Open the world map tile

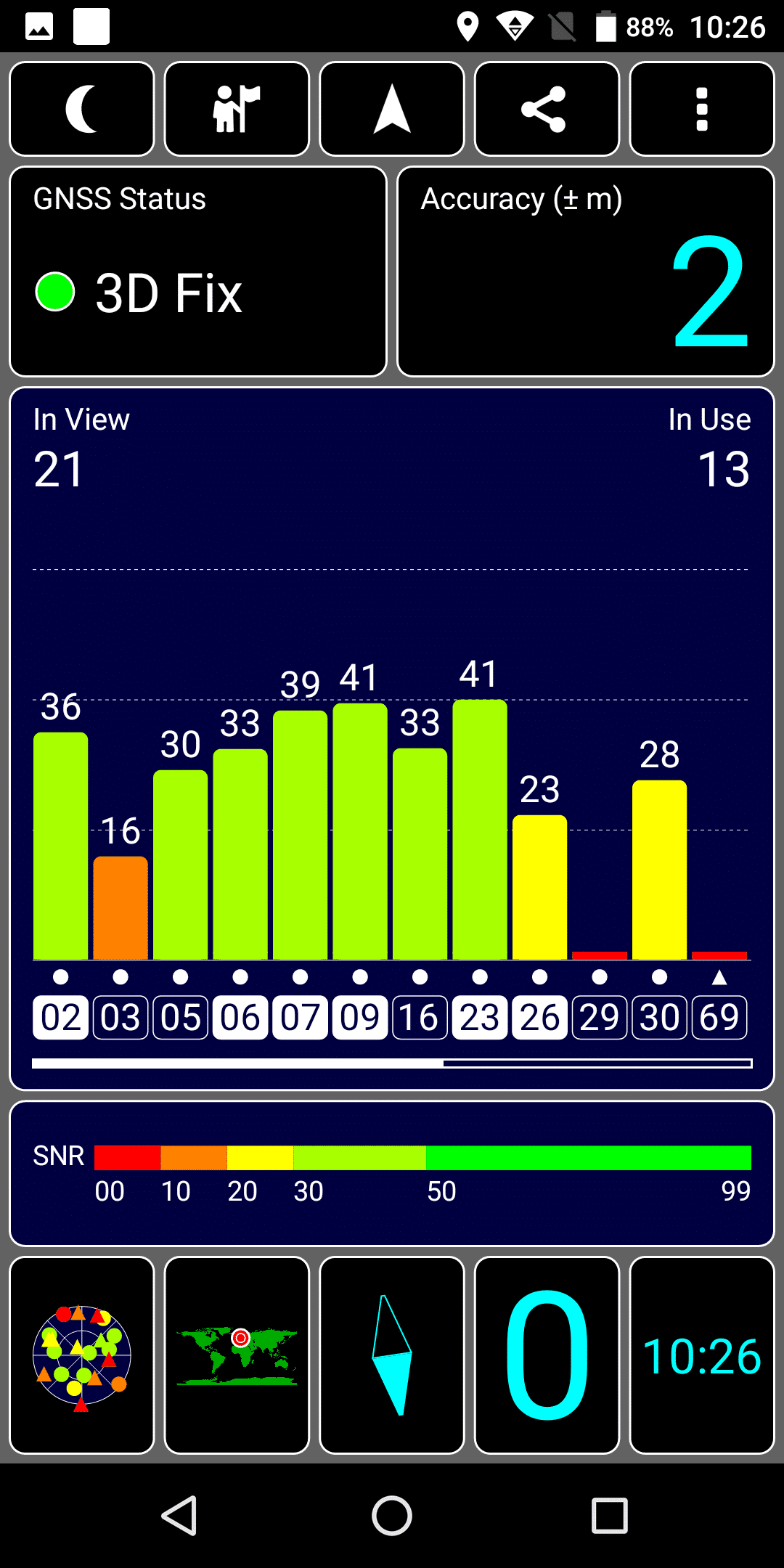tap(237, 1355)
